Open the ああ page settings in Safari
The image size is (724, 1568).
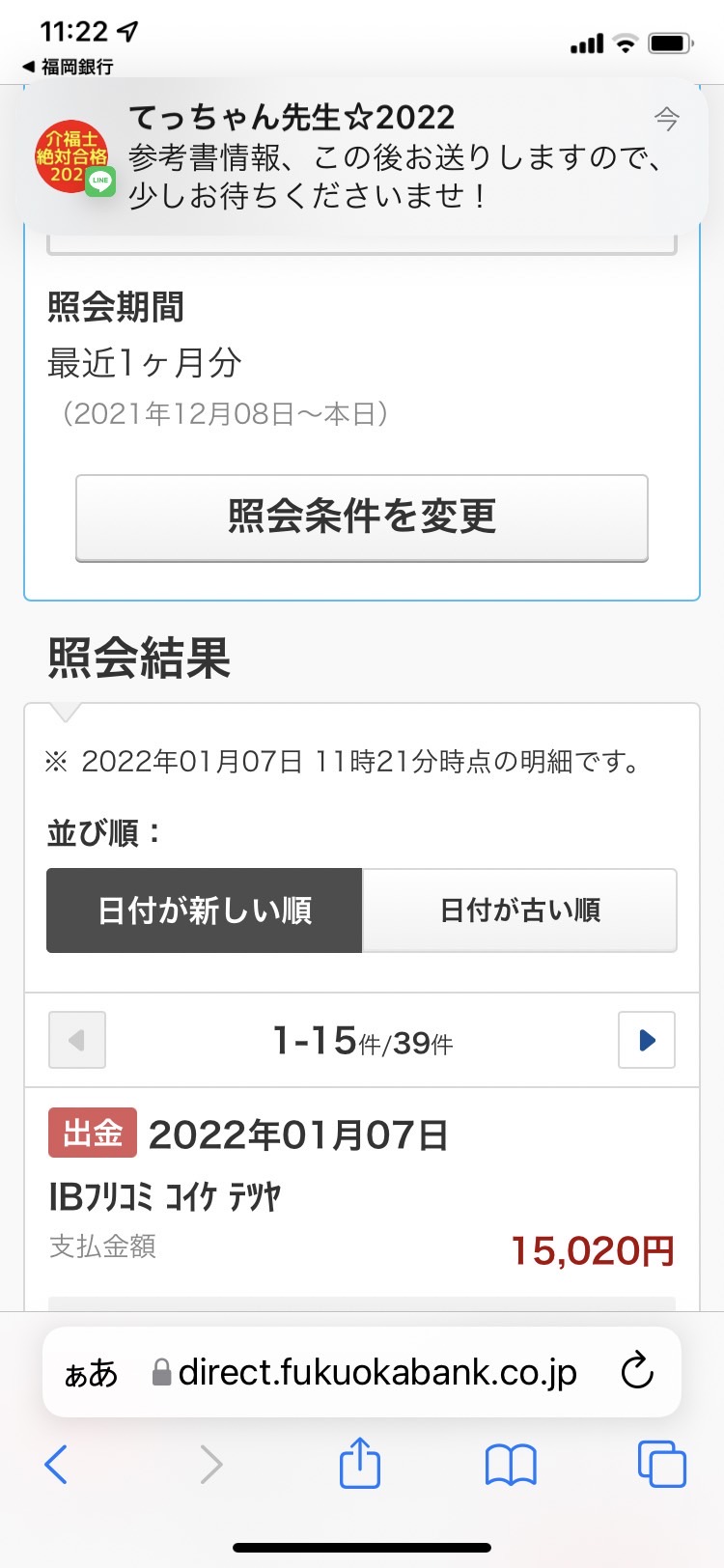[91, 1372]
